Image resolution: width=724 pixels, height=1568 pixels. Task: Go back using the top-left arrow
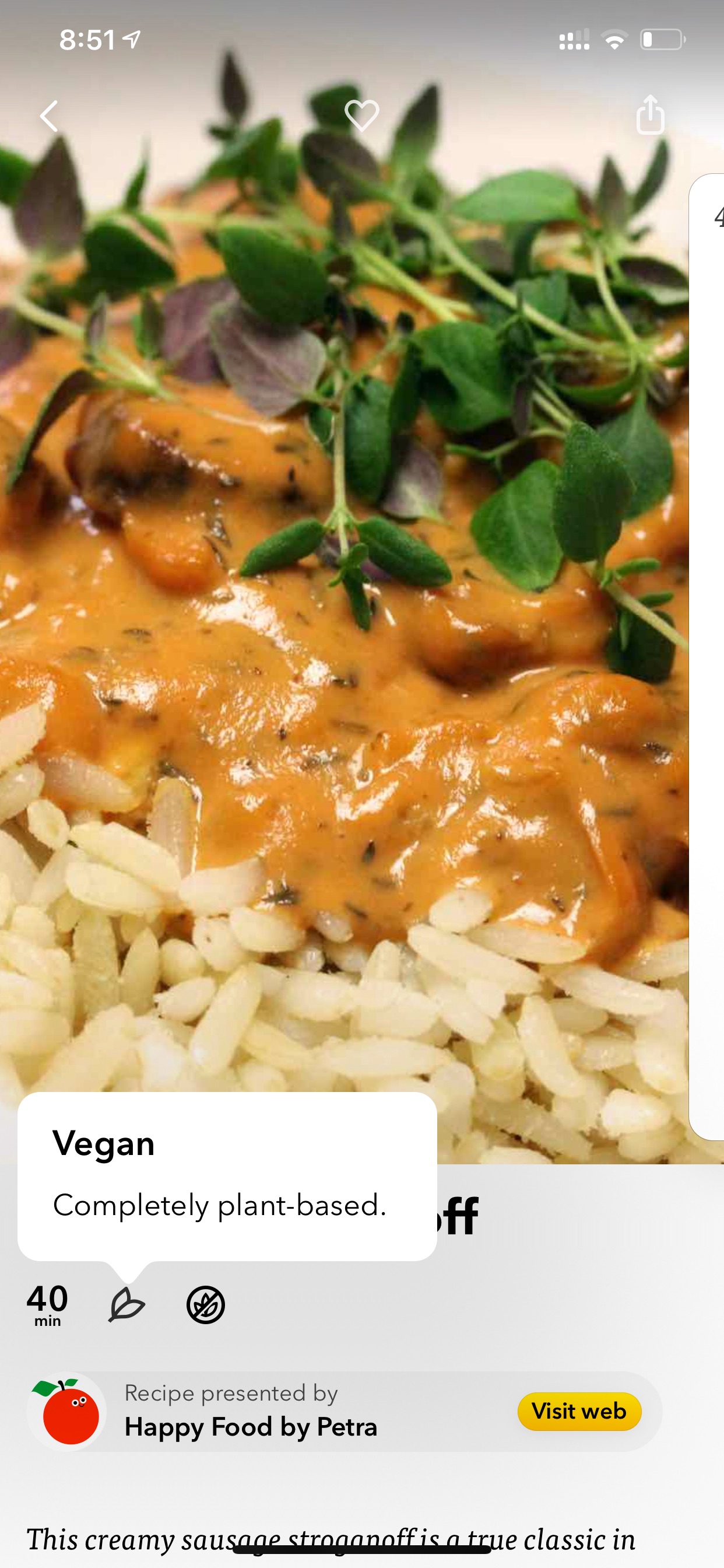point(50,116)
